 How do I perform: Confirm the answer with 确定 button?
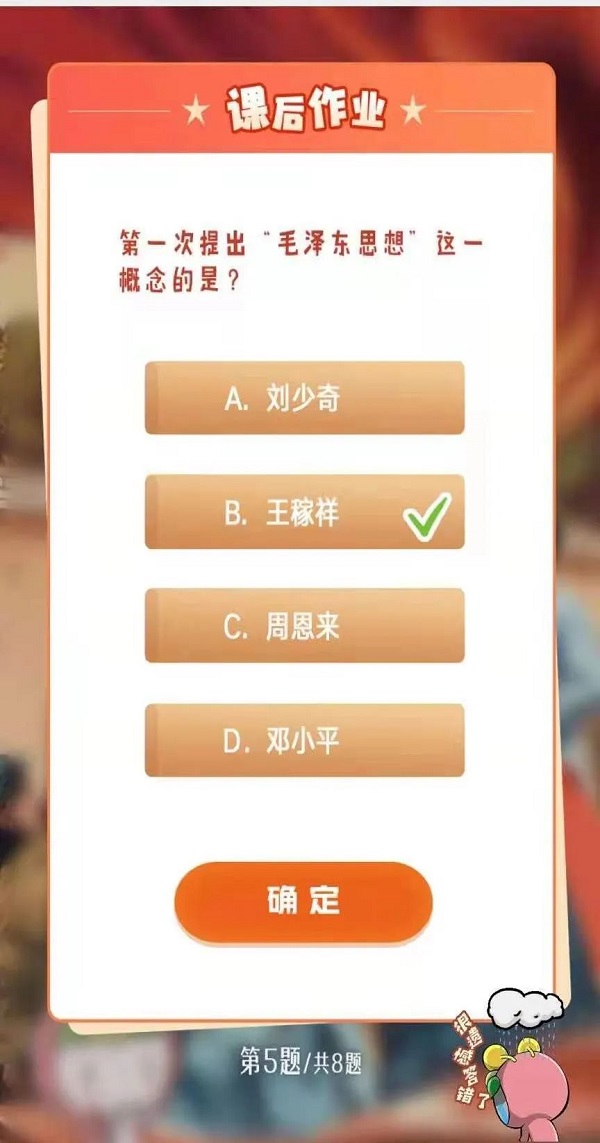(303, 901)
